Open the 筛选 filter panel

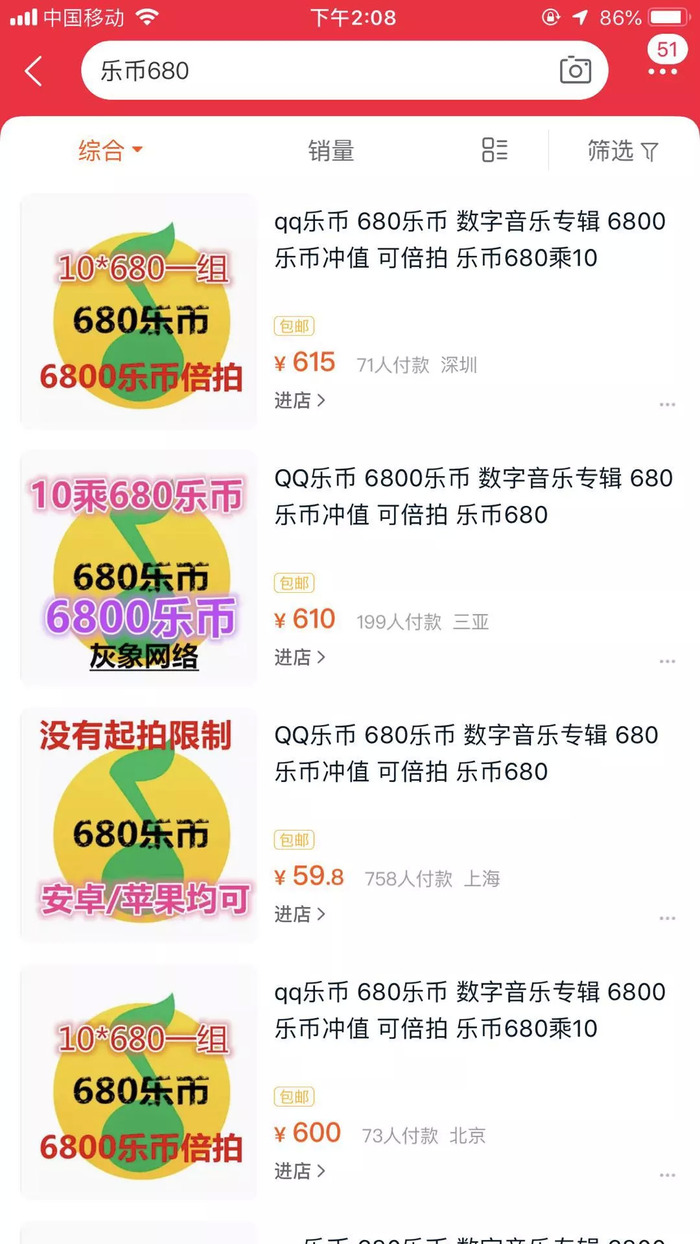[622, 151]
